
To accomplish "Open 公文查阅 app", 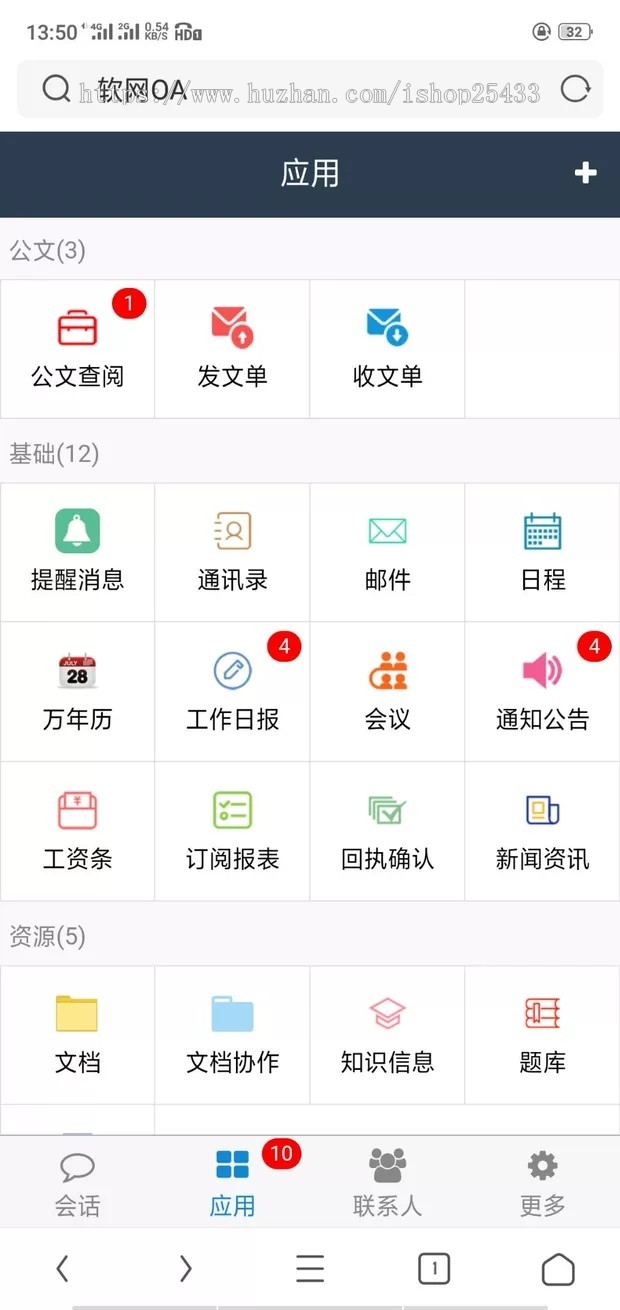I will tap(78, 347).
